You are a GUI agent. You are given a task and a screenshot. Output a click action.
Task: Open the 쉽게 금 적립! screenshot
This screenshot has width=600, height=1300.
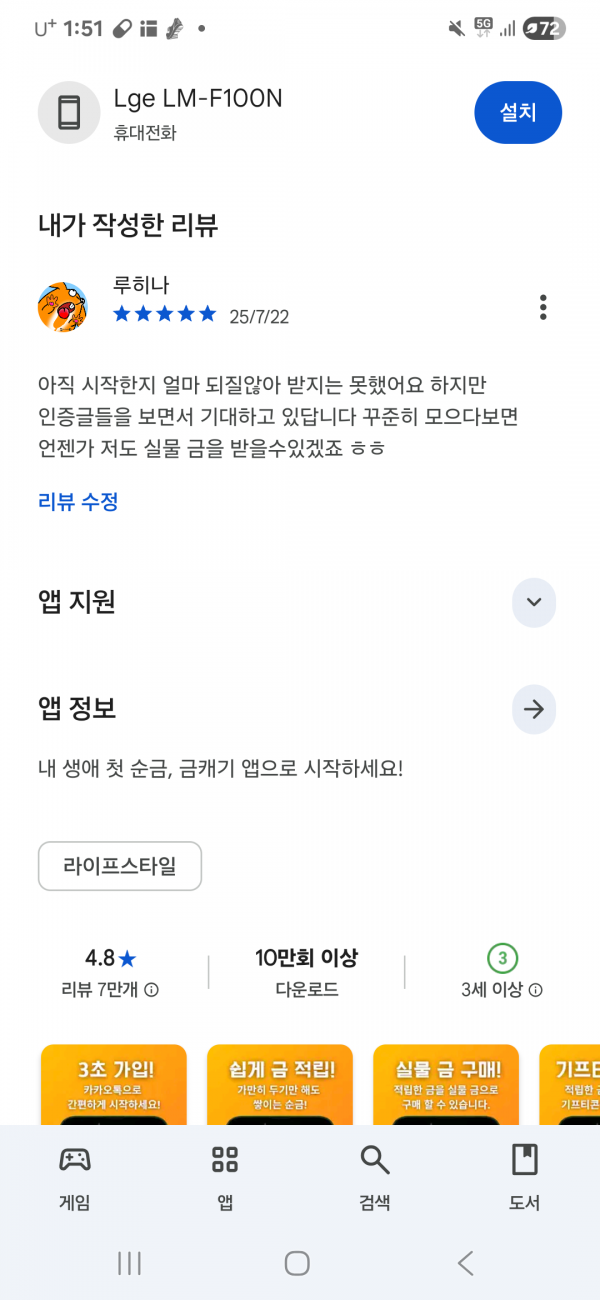tap(280, 1085)
